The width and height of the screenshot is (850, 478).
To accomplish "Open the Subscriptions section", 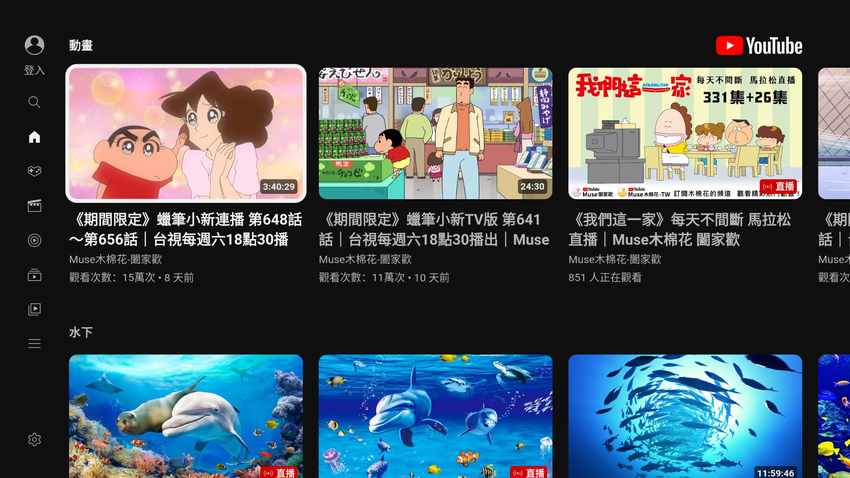I will [34, 275].
